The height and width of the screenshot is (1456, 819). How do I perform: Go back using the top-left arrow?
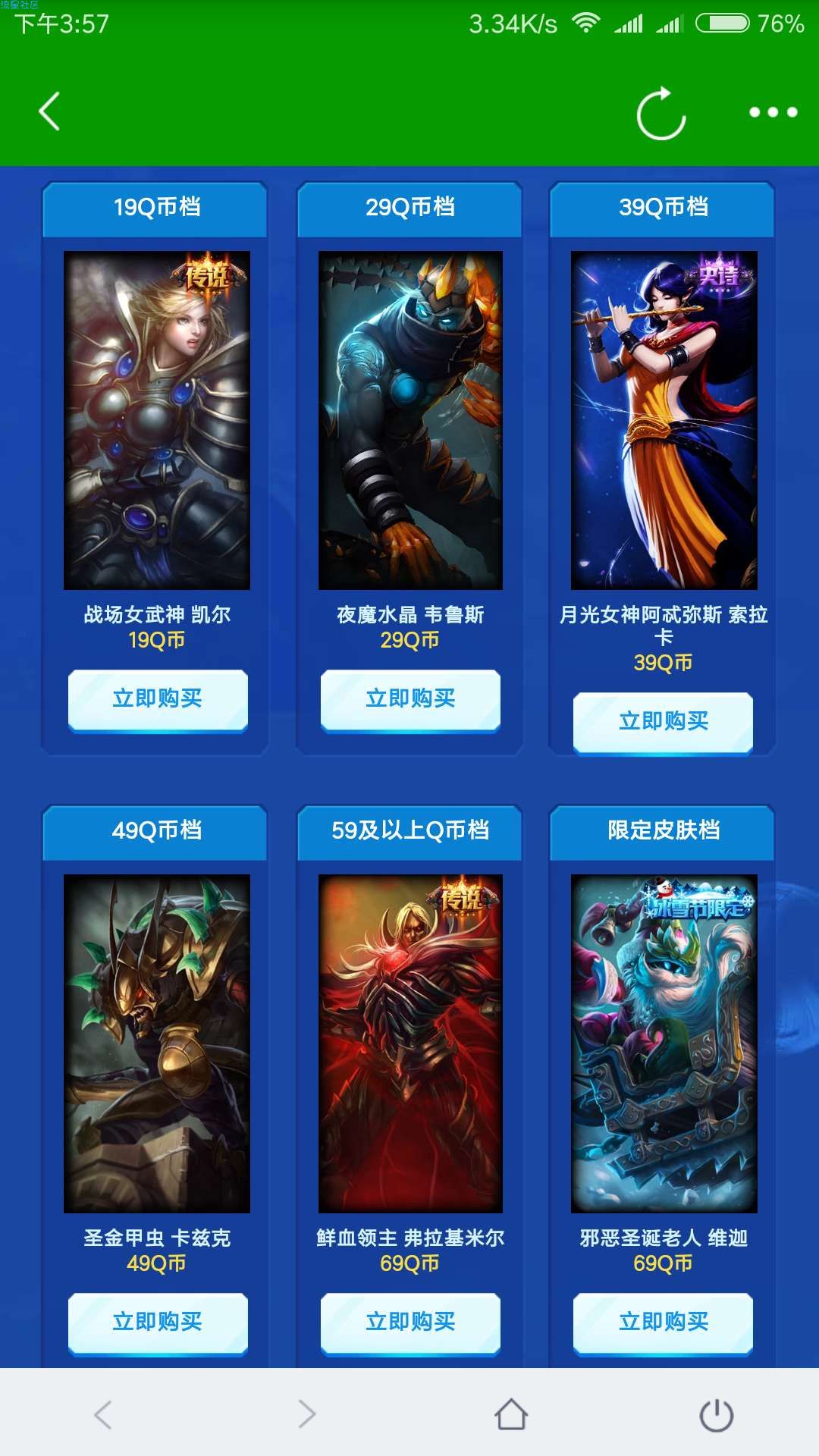pos(50,111)
